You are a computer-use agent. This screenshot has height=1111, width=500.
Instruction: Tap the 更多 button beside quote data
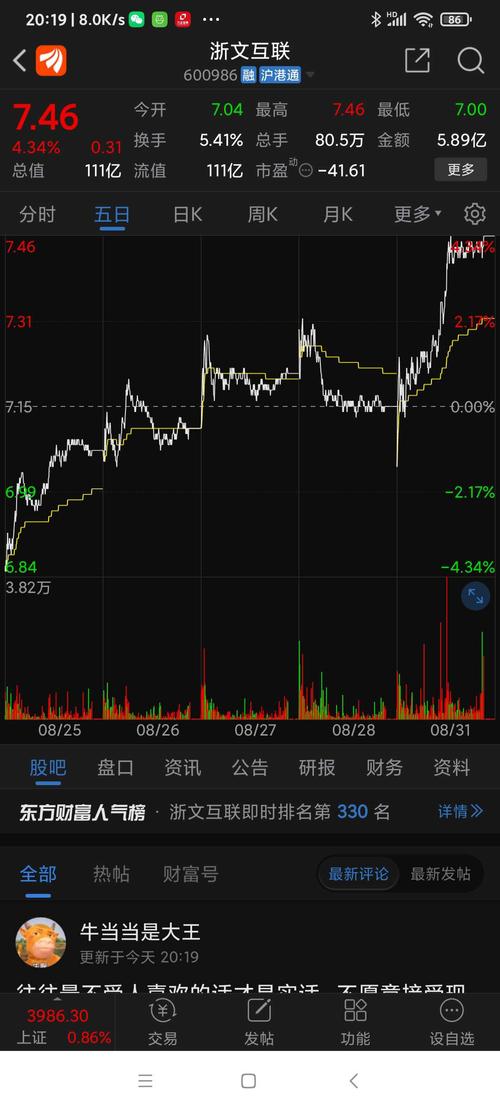460,170
